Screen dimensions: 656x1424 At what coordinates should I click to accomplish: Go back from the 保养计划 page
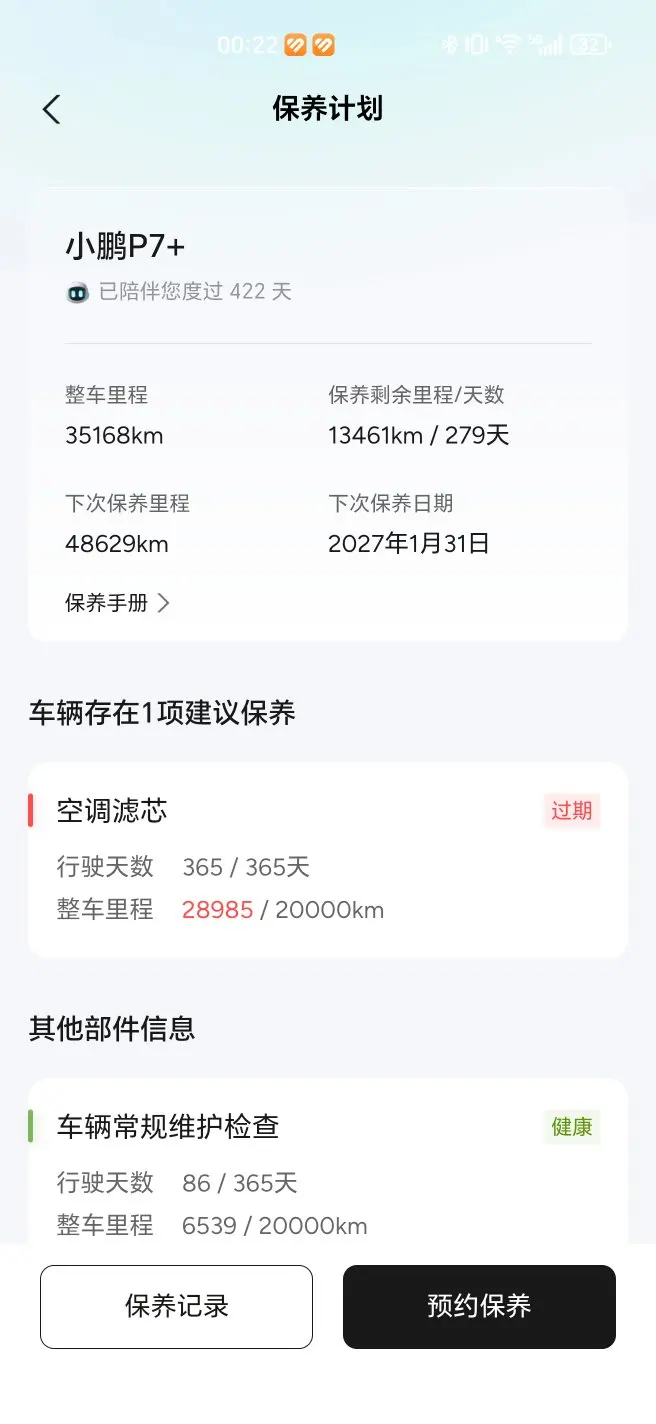tap(52, 109)
